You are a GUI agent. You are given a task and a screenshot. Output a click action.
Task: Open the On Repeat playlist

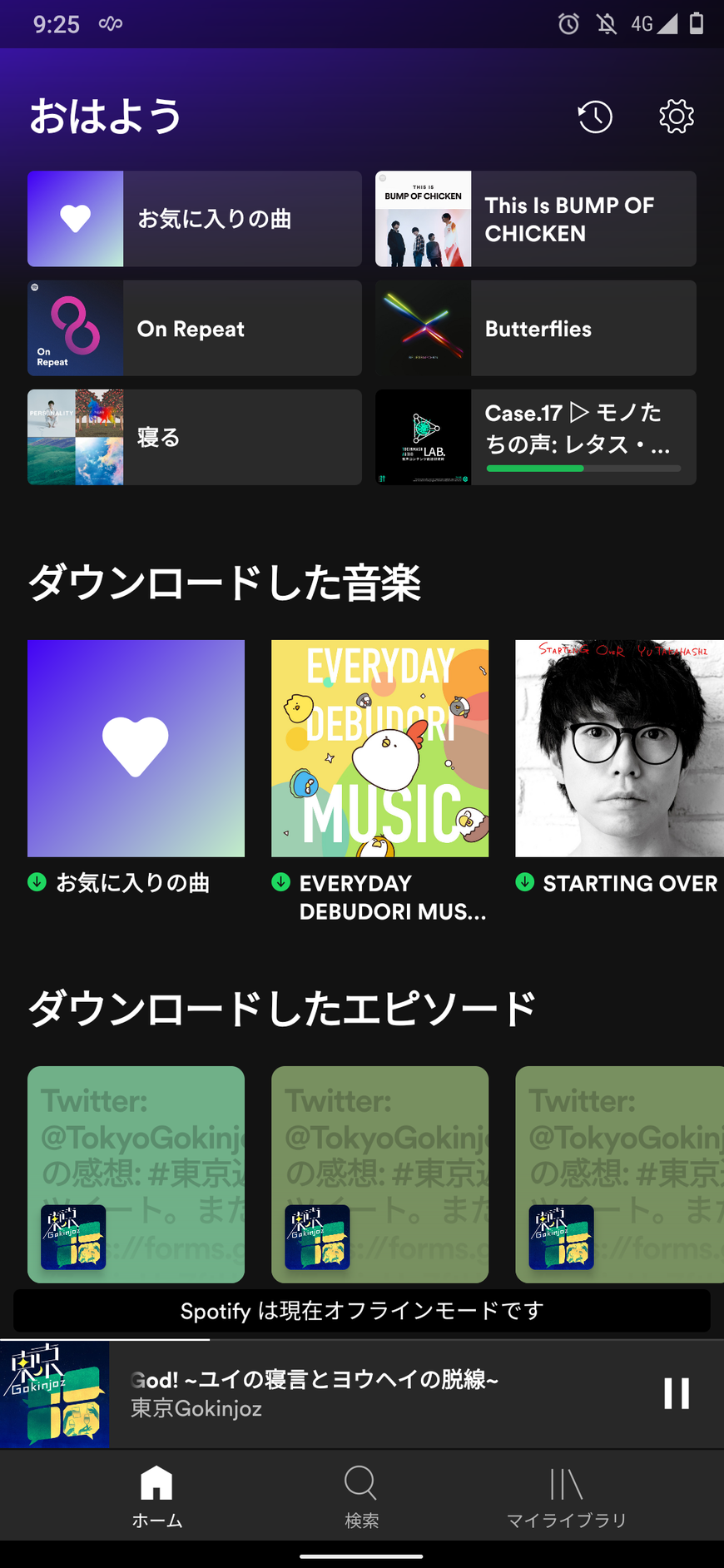[x=195, y=328]
